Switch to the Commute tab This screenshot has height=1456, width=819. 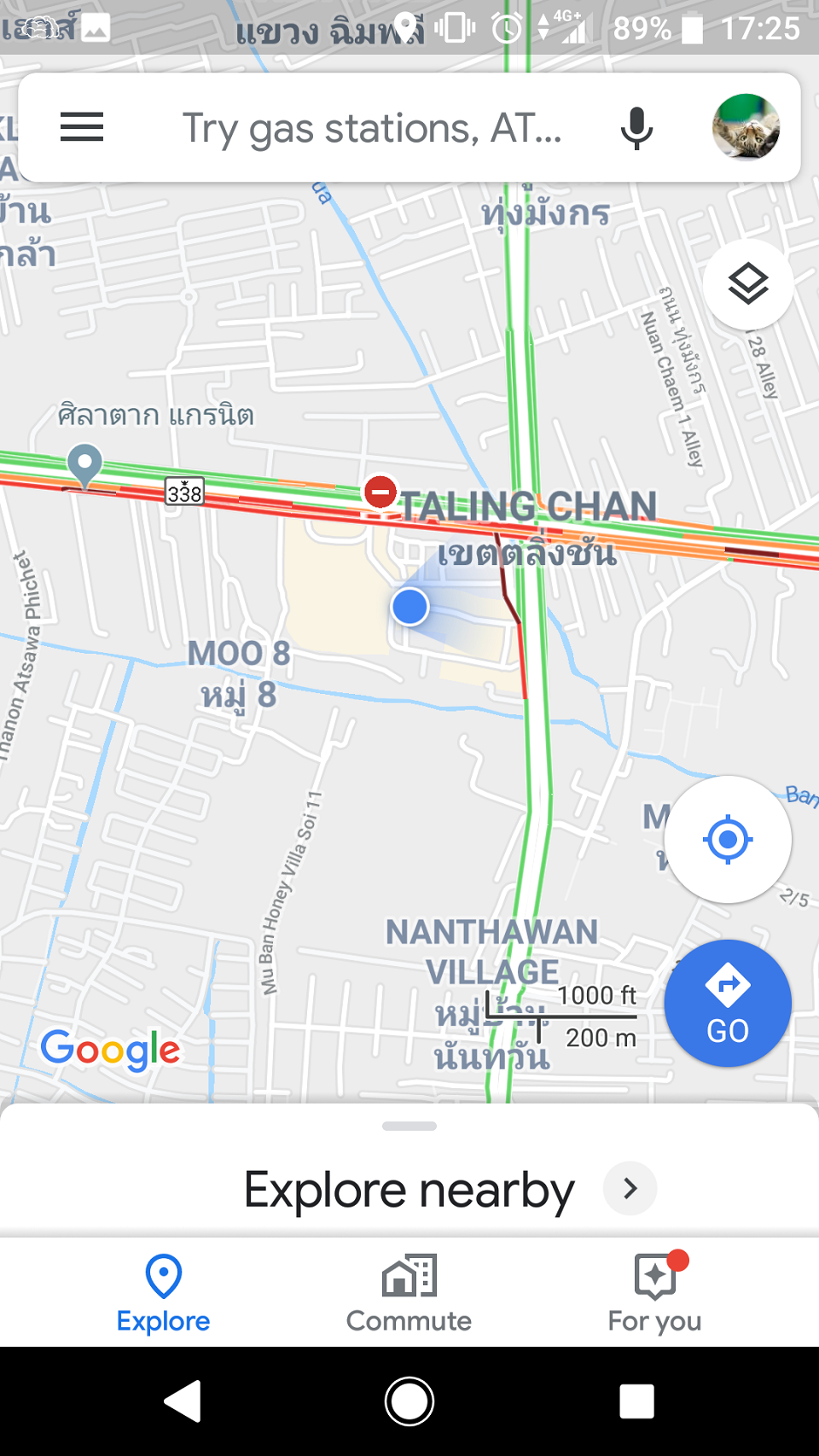click(x=409, y=1293)
